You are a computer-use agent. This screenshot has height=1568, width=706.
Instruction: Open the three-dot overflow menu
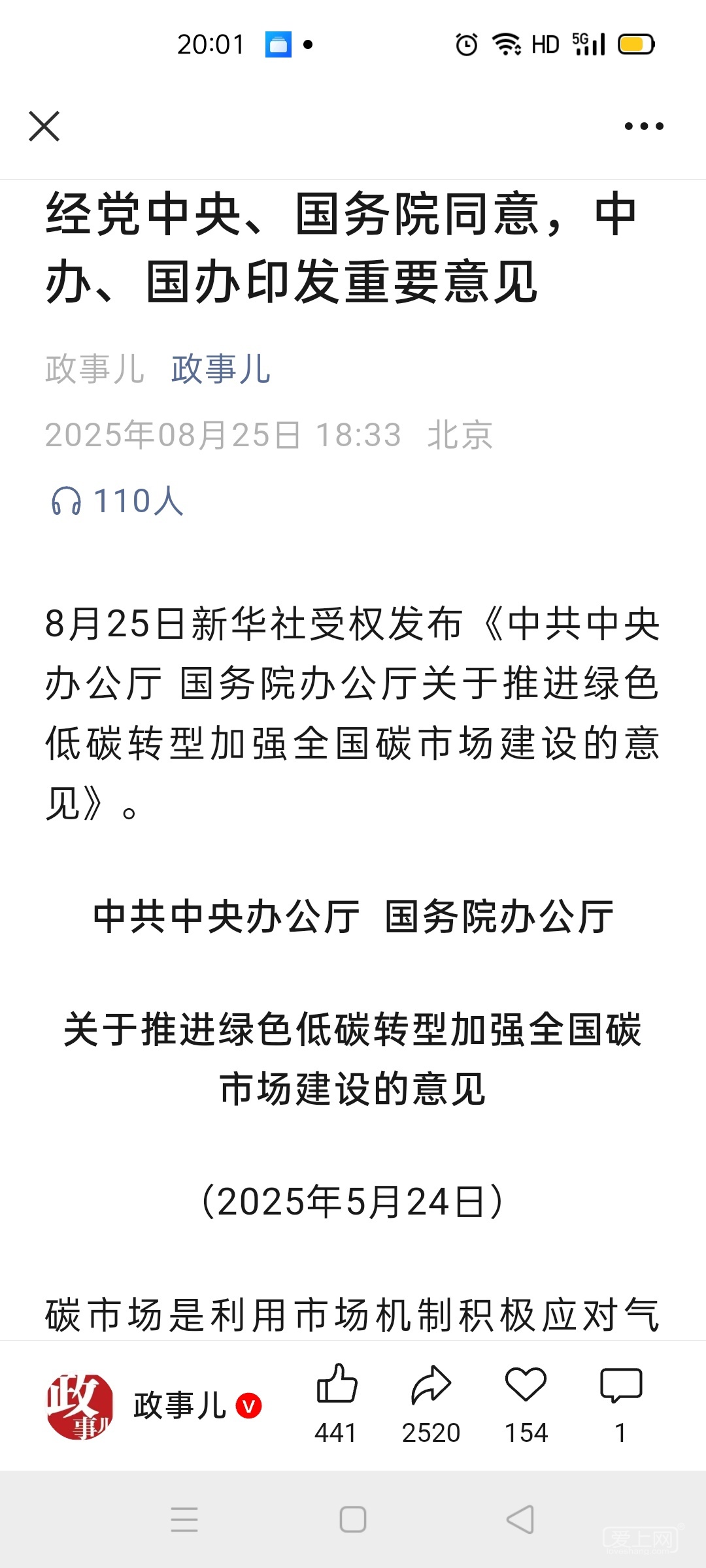(644, 126)
